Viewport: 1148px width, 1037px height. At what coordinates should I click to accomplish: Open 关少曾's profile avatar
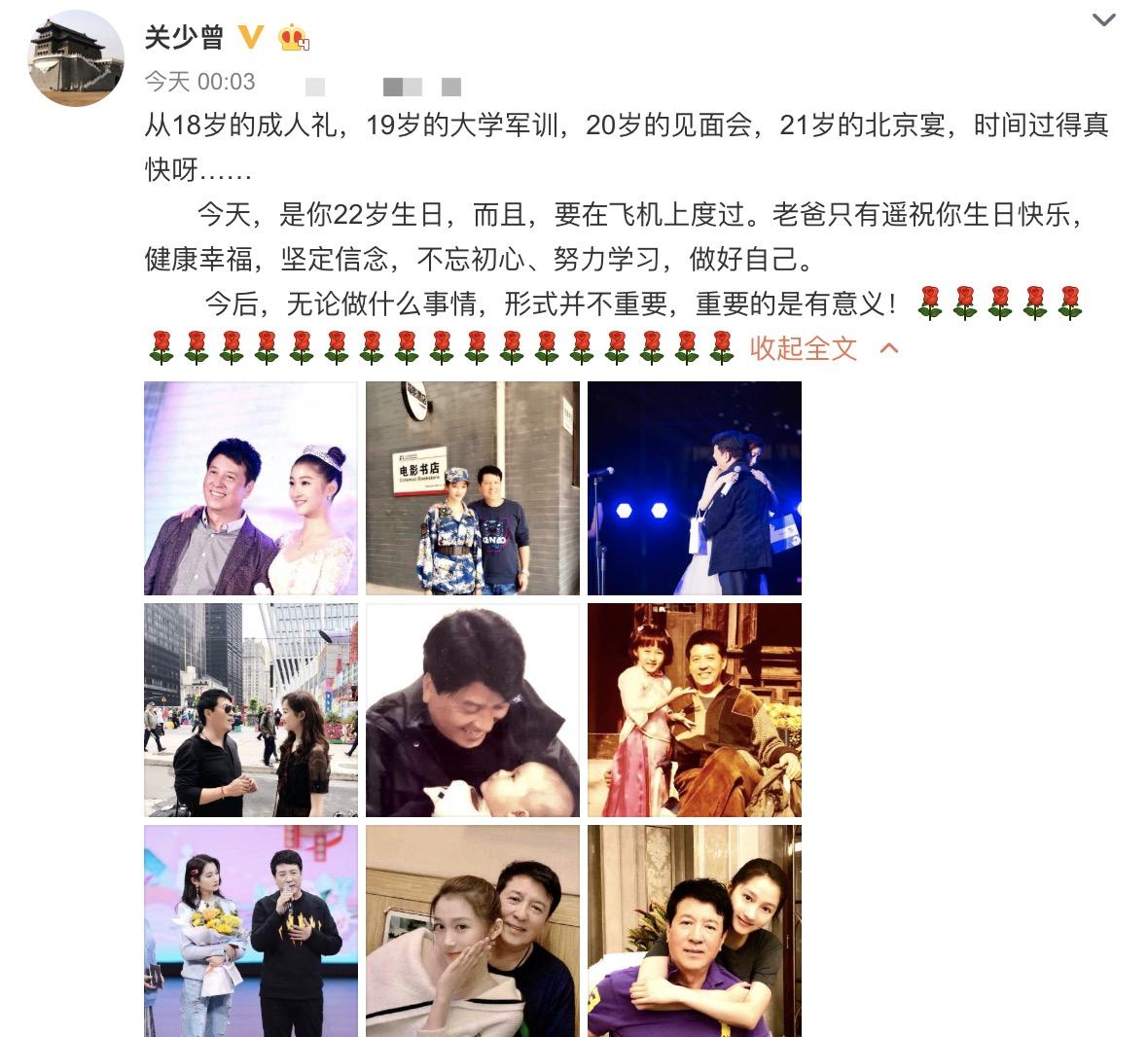(76, 58)
